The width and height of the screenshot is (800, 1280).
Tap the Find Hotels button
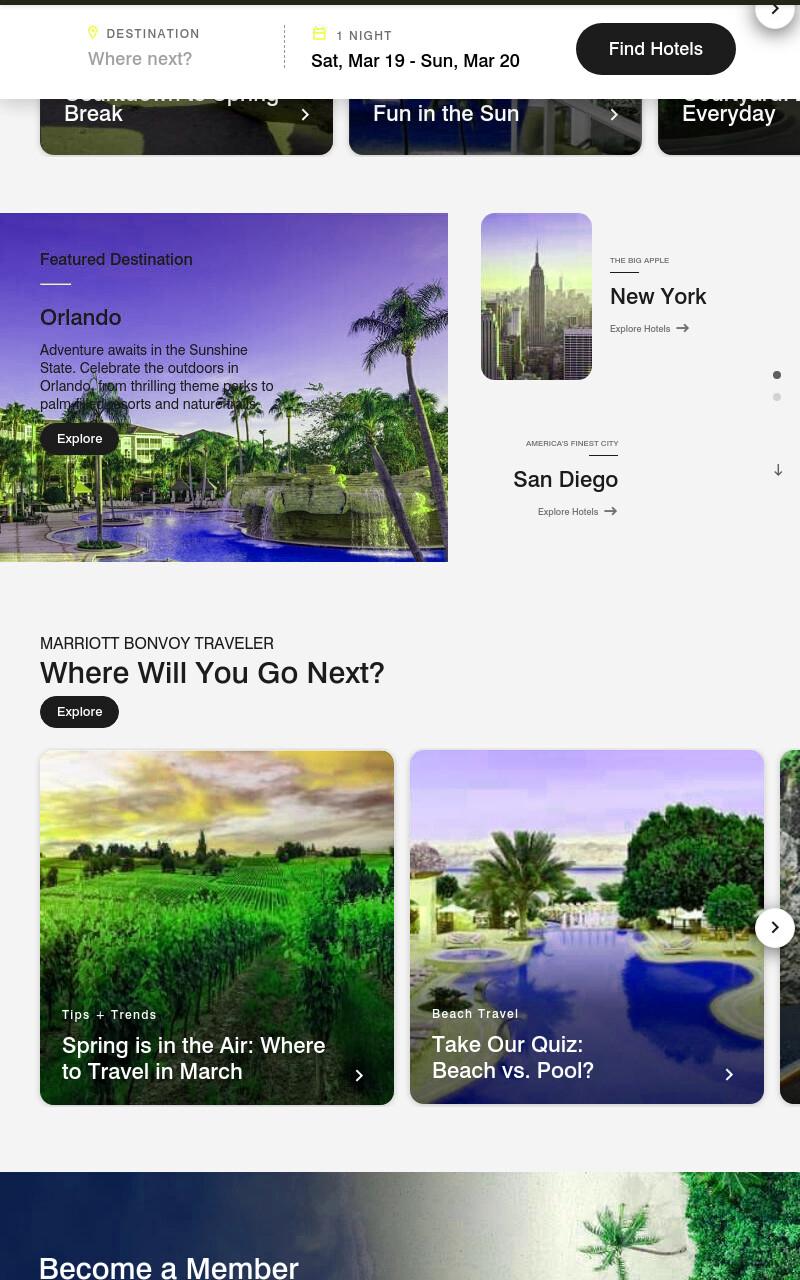[x=656, y=49]
